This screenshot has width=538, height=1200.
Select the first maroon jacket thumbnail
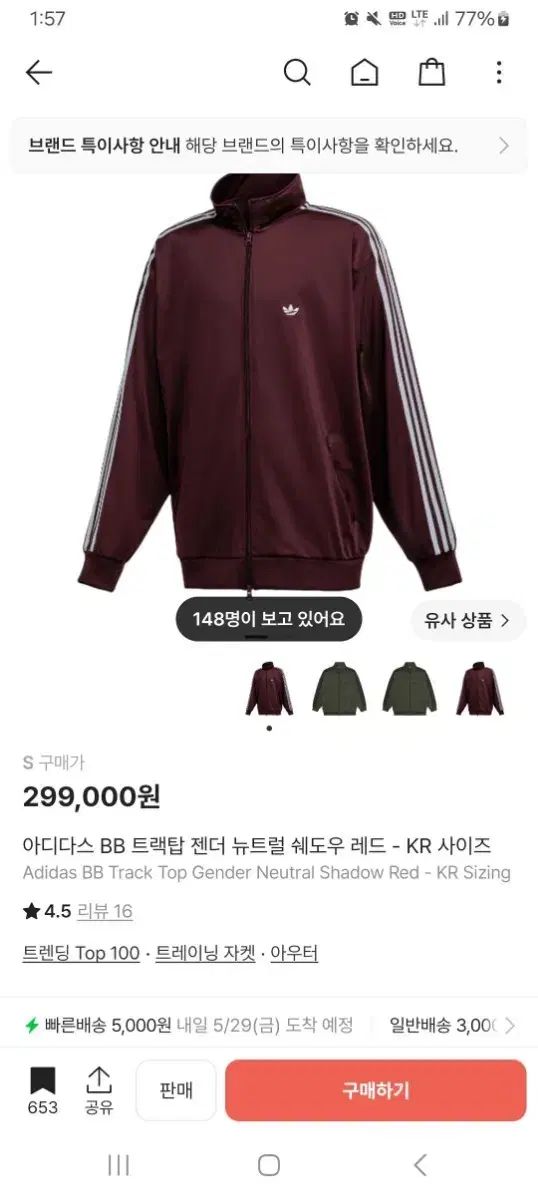[x=269, y=691]
